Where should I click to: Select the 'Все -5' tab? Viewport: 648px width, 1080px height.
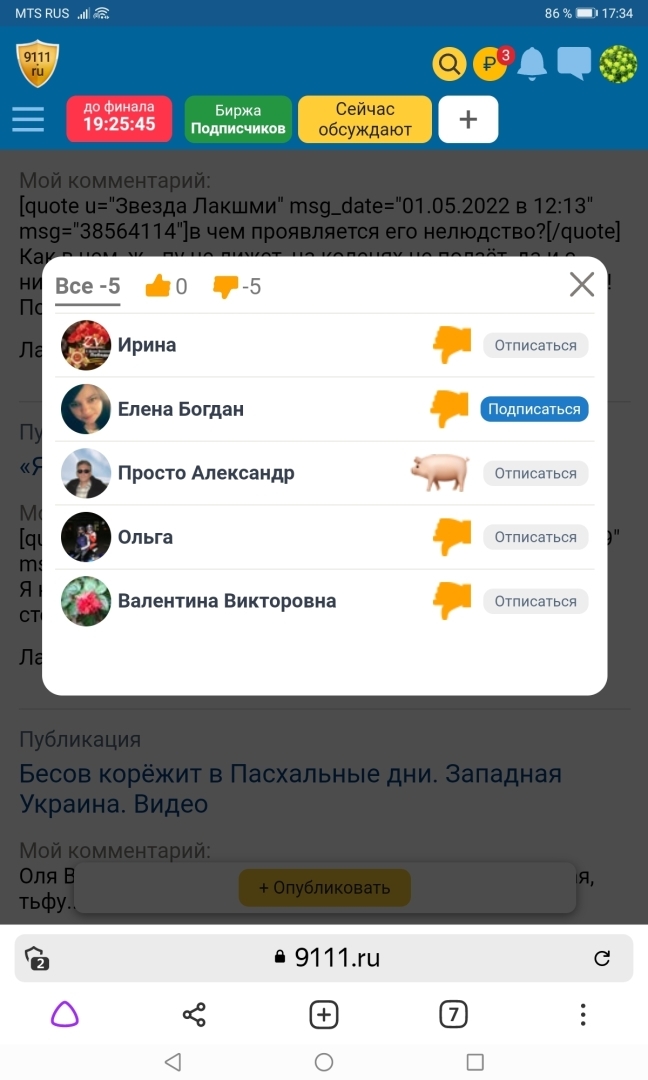point(88,287)
